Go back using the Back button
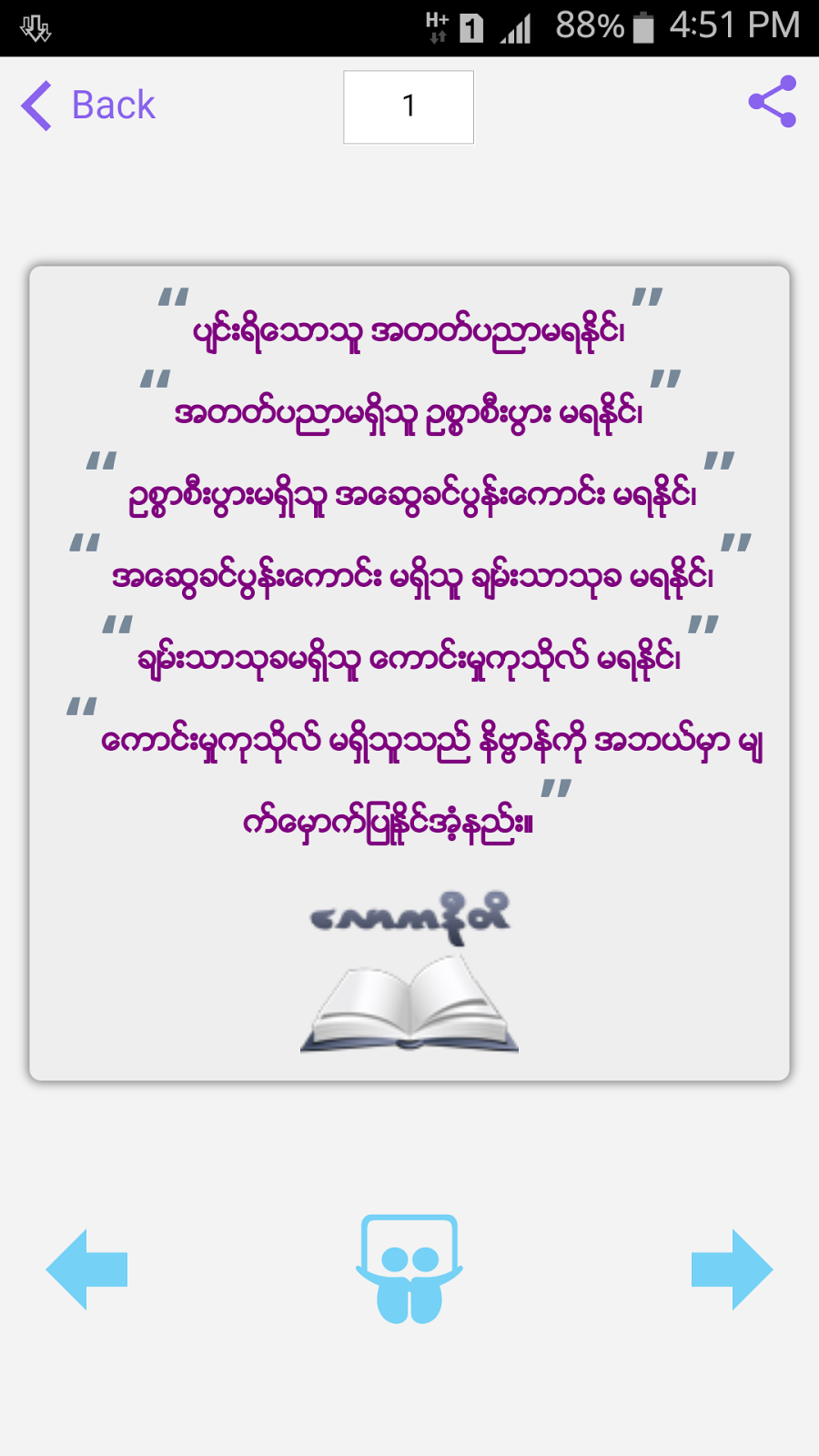 tap(88, 106)
